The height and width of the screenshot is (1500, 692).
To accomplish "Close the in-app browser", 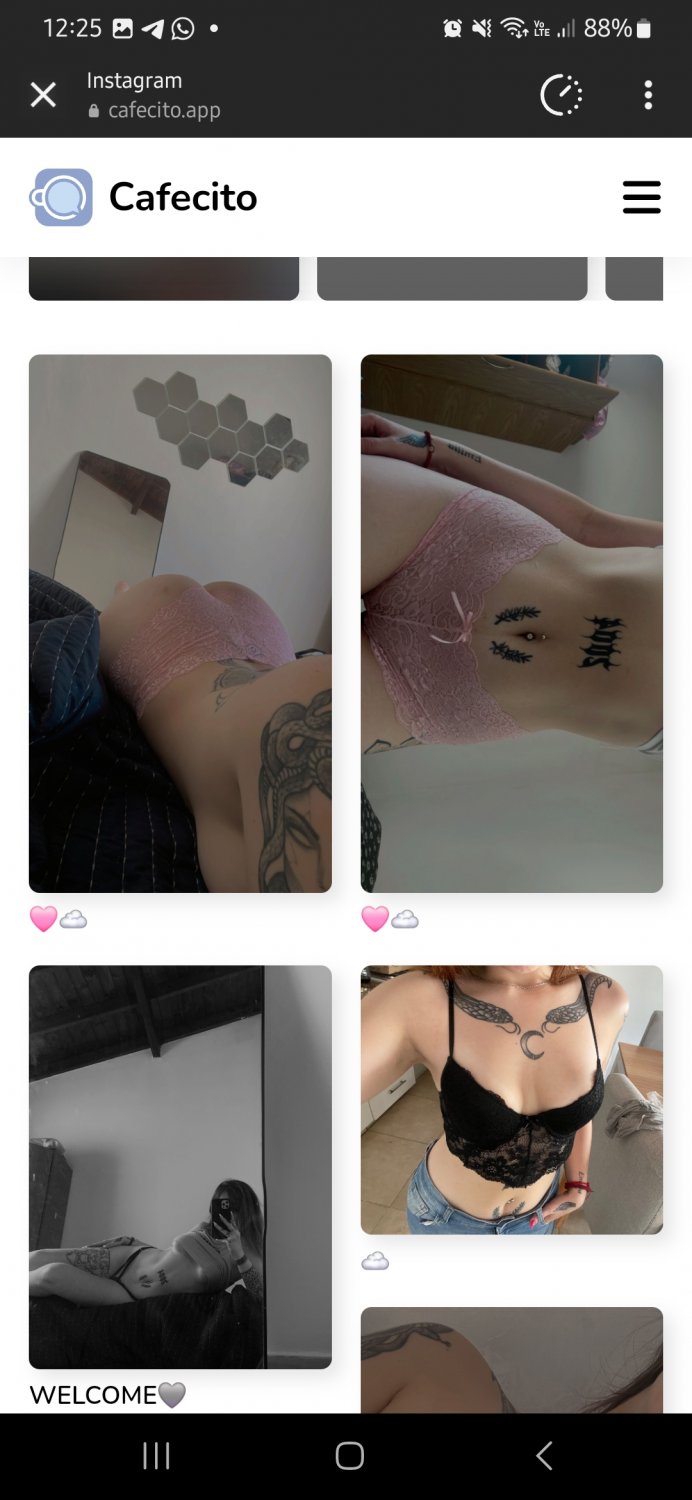I will [x=43, y=95].
